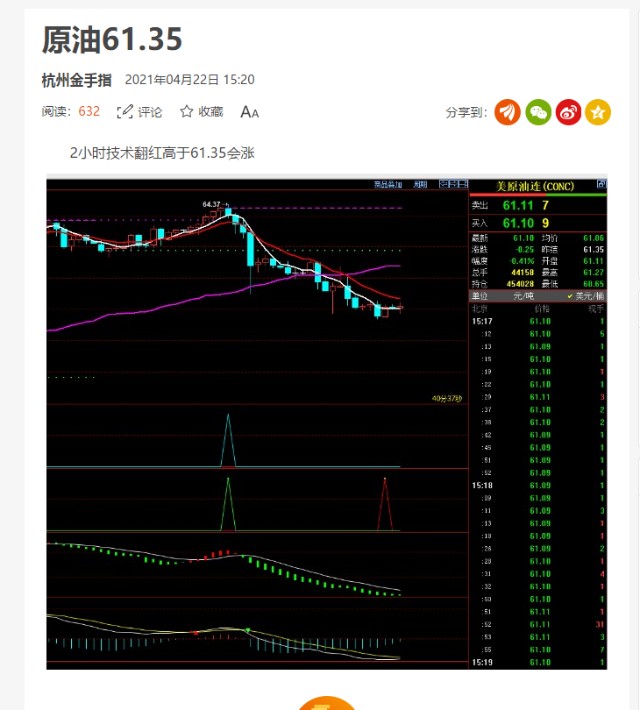Share the article to QQ Zone star icon

click(598, 112)
